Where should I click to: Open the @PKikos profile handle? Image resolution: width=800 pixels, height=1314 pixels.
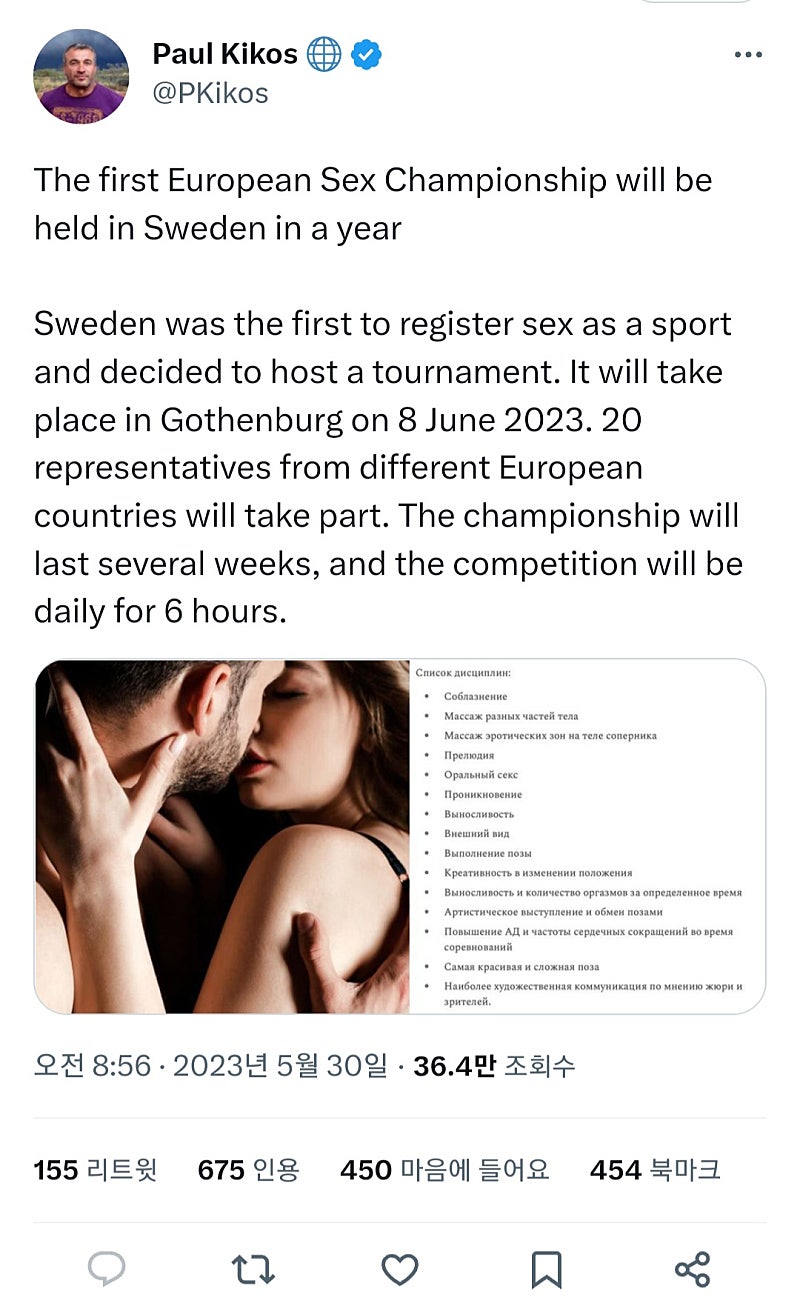pos(210,93)
